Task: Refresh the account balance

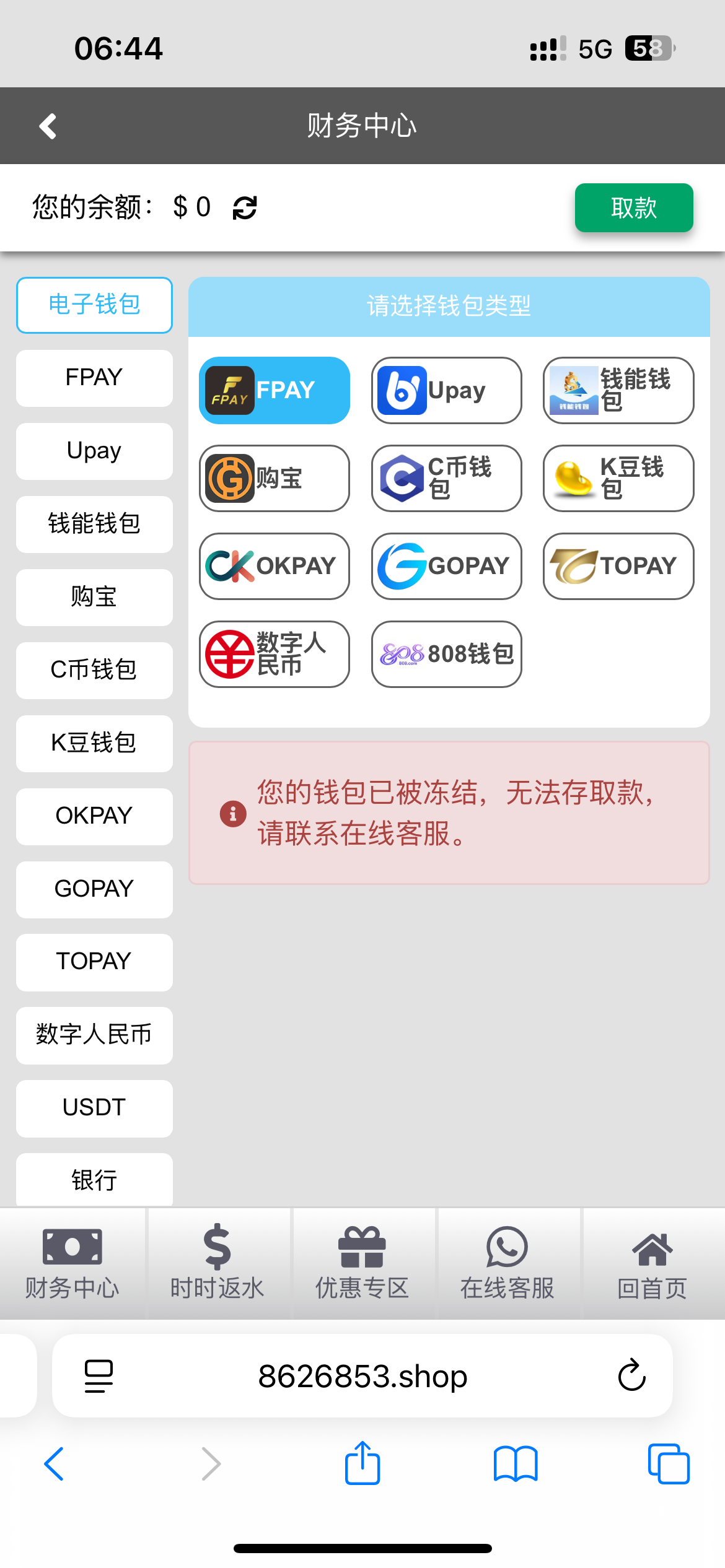Action: [x=245, y=207]
